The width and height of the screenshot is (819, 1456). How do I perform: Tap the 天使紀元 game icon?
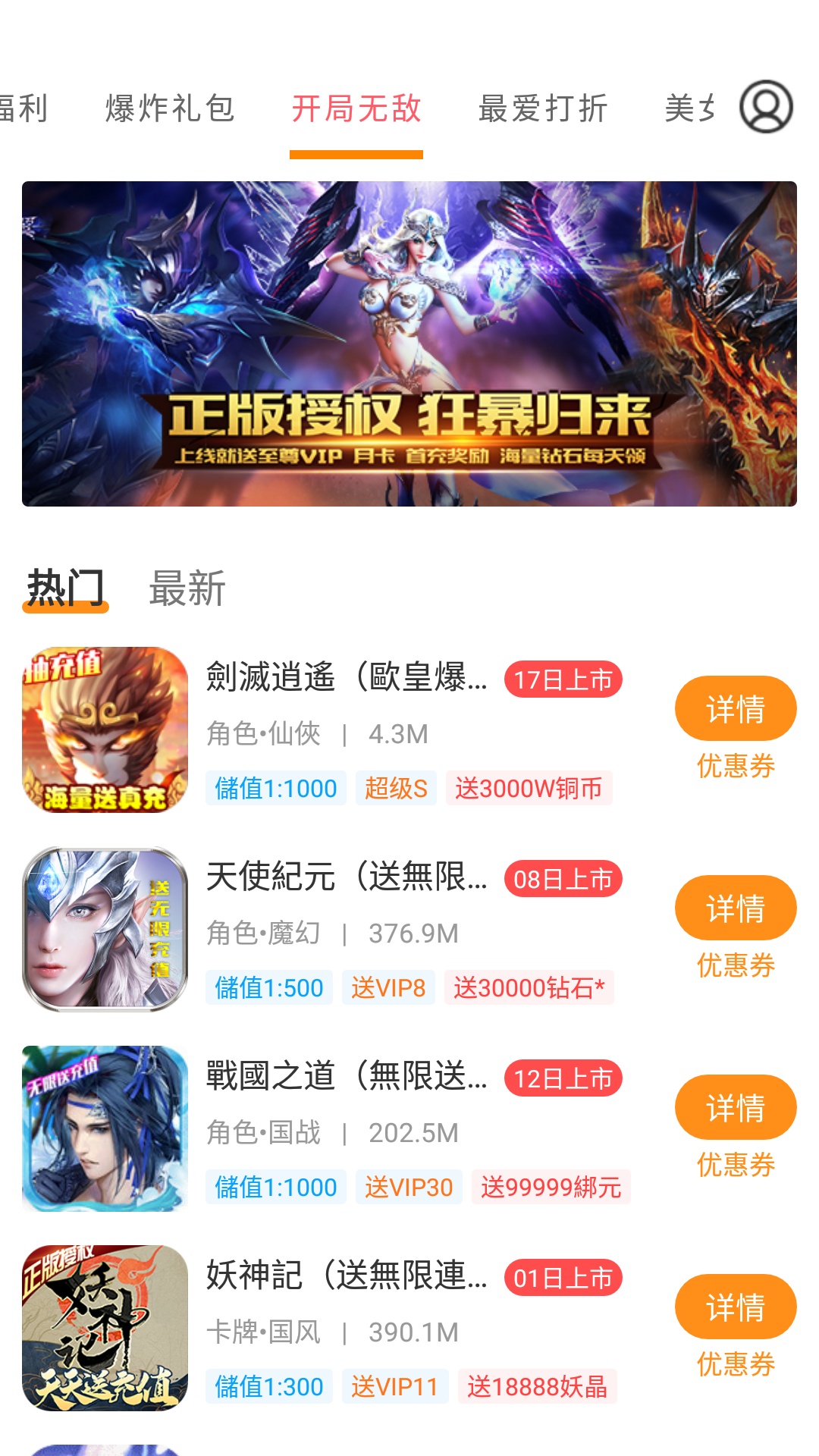point(105,933)
